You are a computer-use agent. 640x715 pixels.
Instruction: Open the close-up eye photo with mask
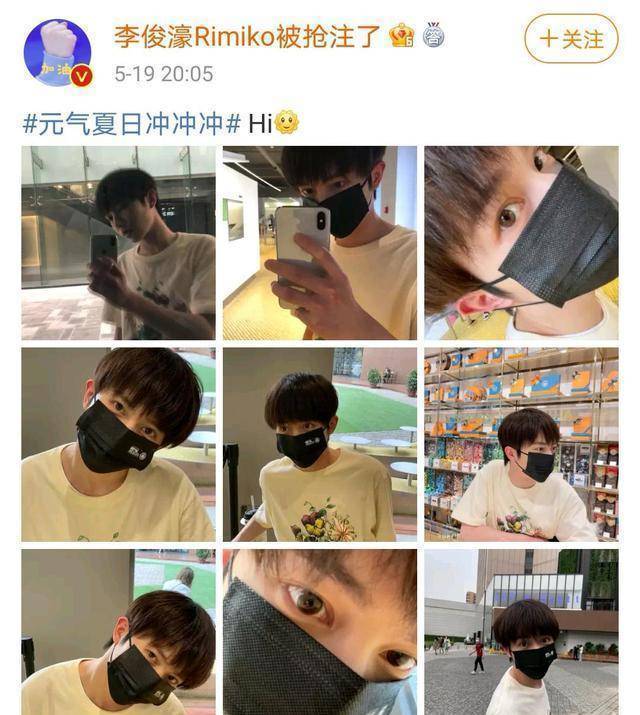521,243
